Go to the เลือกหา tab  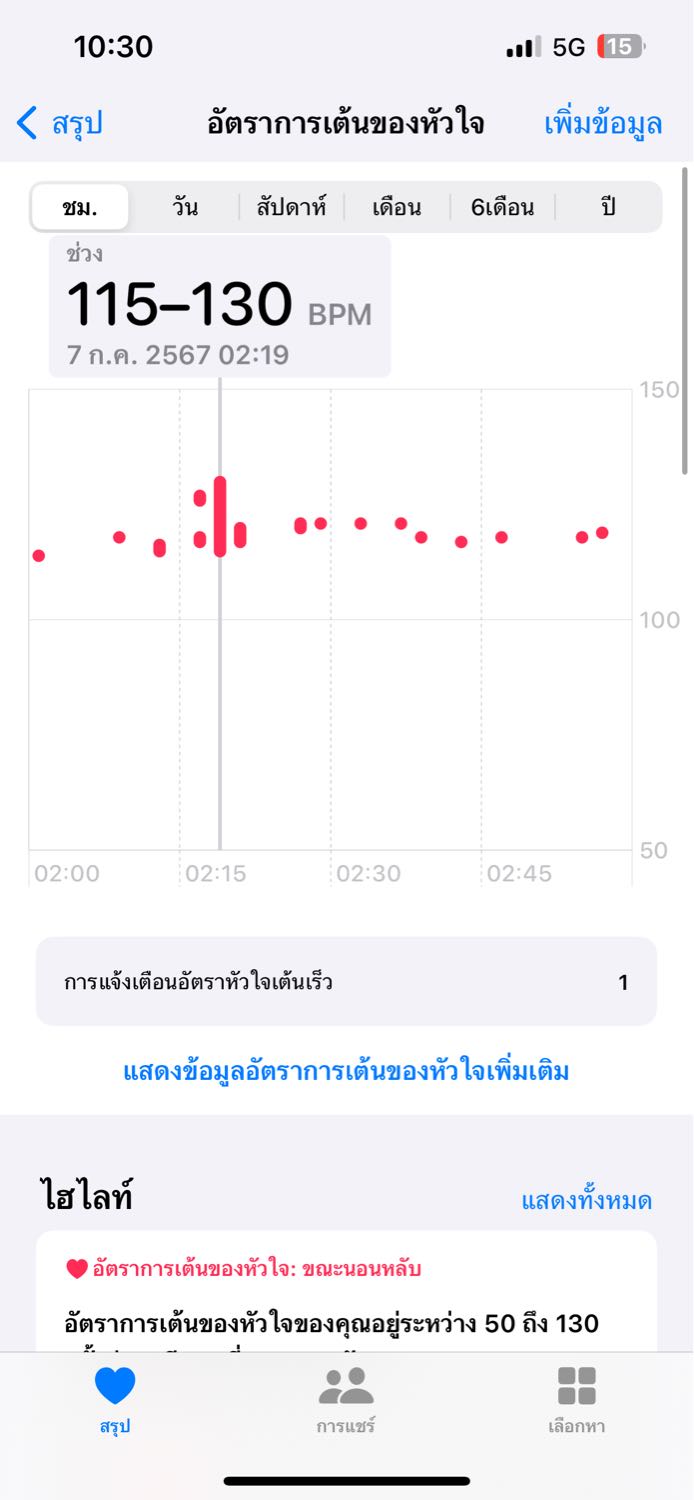pos(576,1400)
